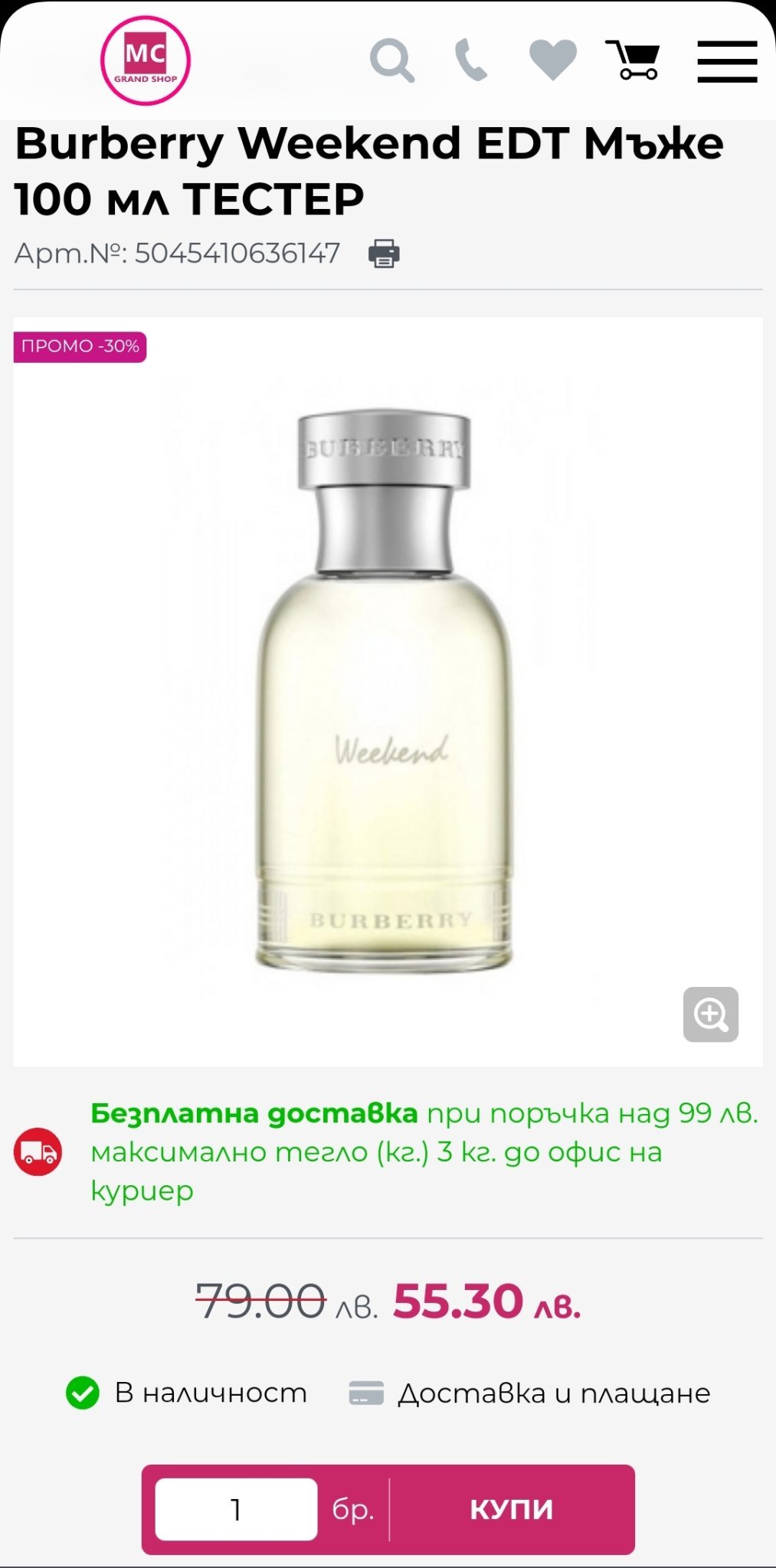The height and width of the screenshot is (1568, 776).
Task: Open the search icon
Action: 391,60
